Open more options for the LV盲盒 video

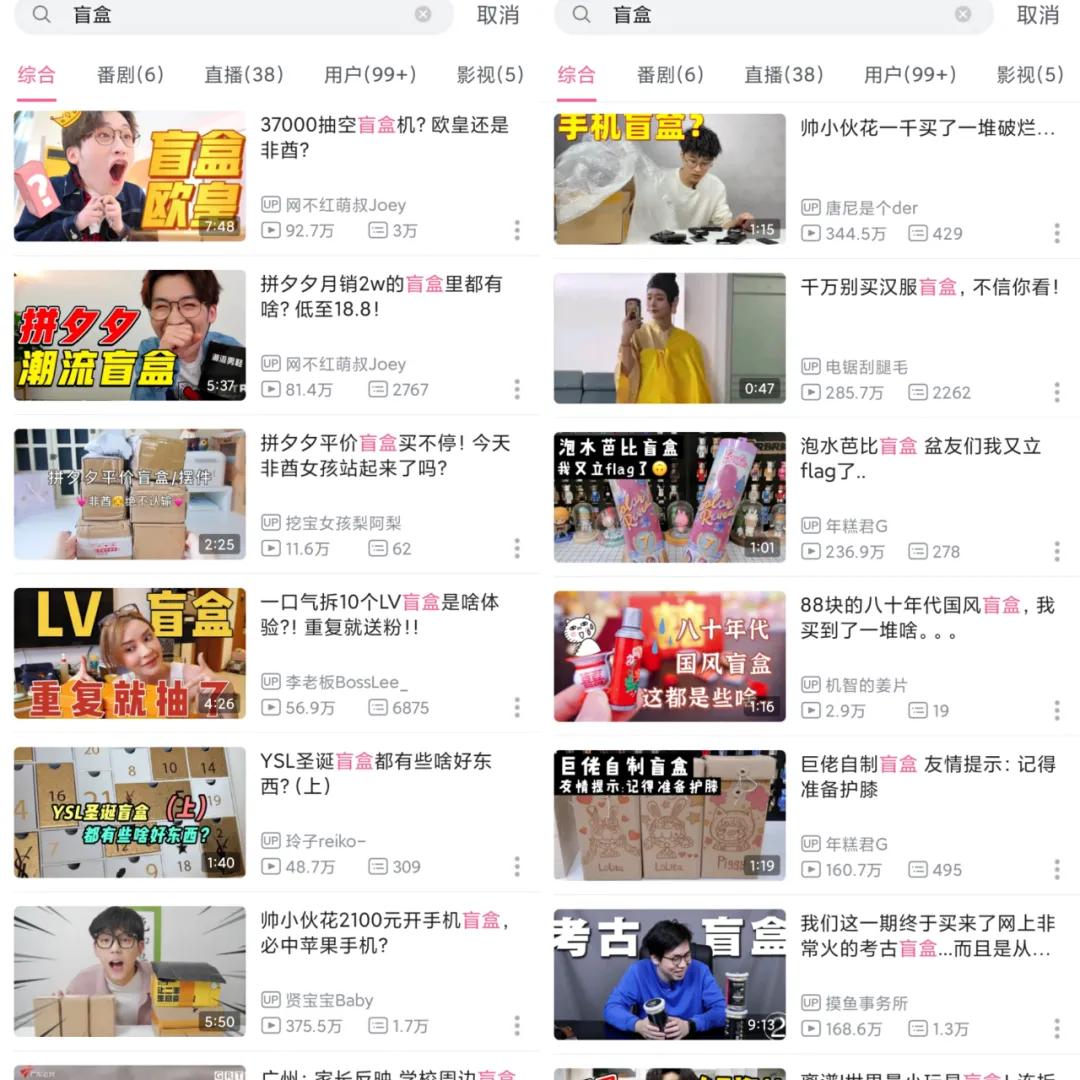[517, 708]
